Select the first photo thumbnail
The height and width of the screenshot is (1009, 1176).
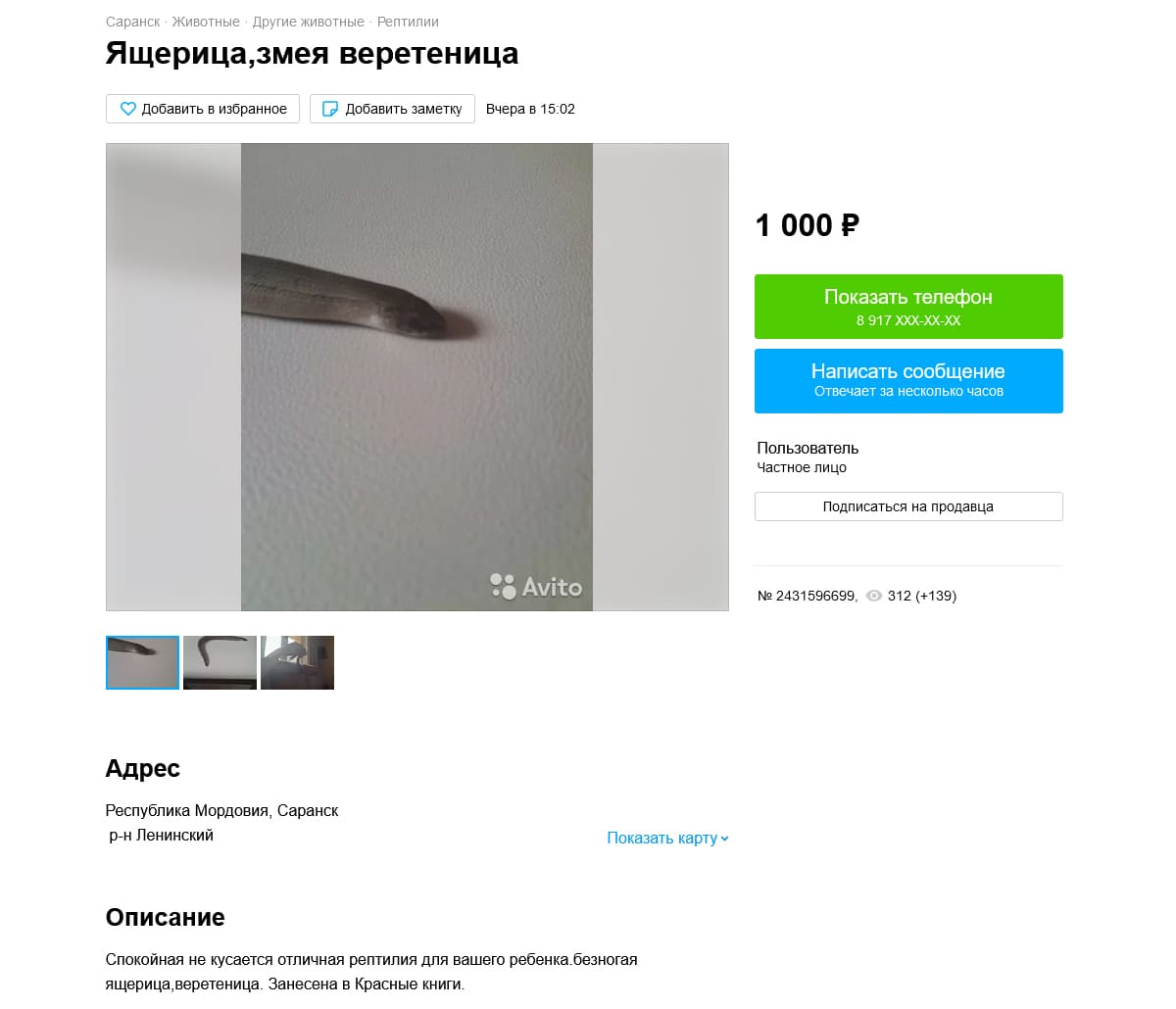[142, 663]
